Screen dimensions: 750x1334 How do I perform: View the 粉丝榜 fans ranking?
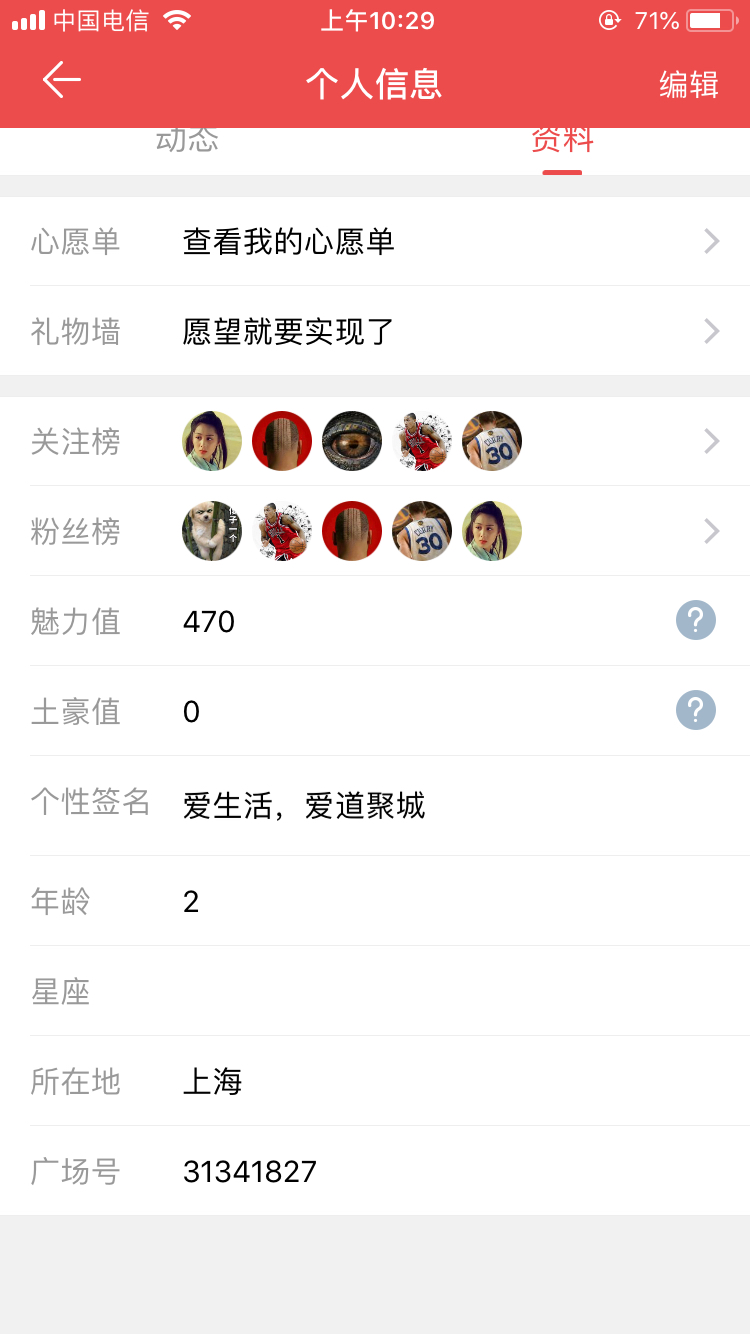375,531
